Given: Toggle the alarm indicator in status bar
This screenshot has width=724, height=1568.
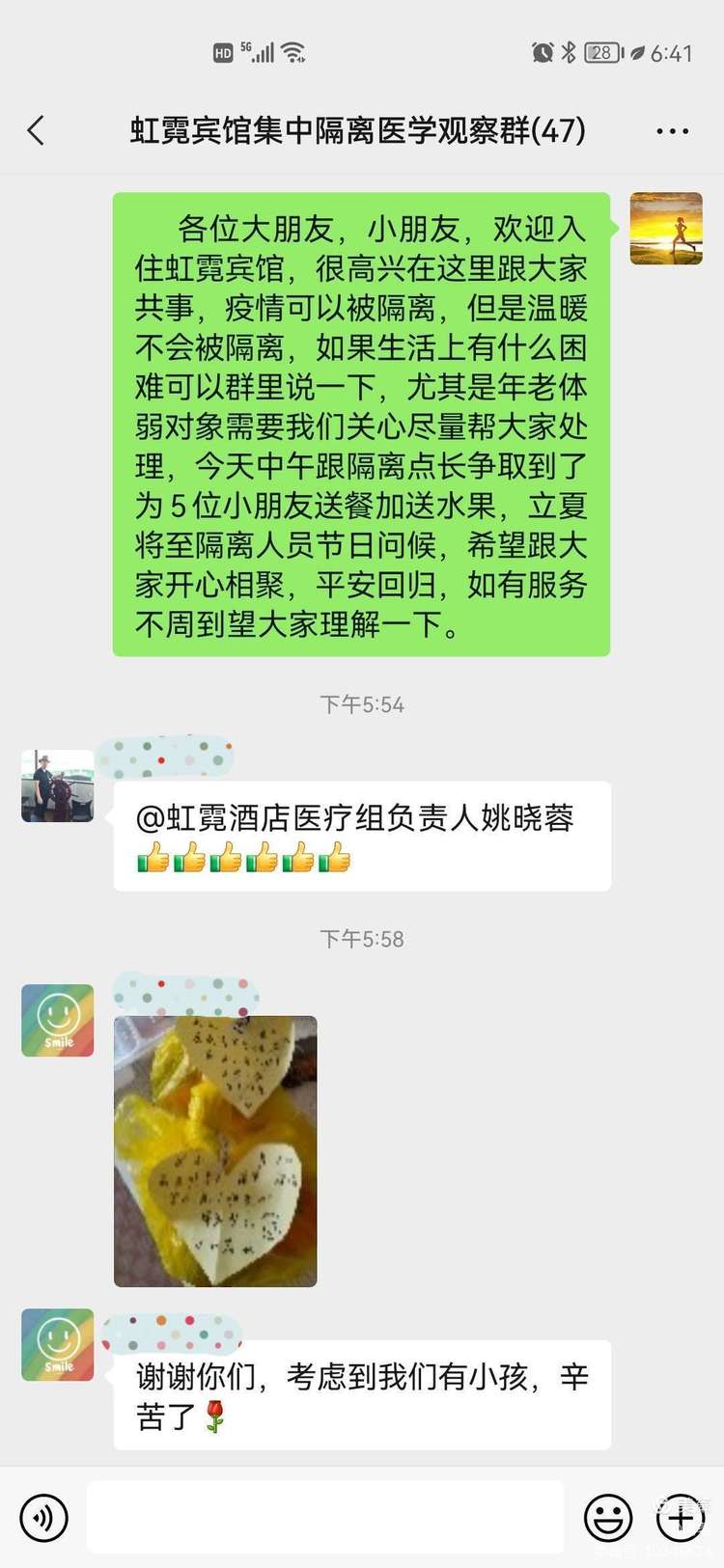Looking at the screenshot, I should 543,53.
